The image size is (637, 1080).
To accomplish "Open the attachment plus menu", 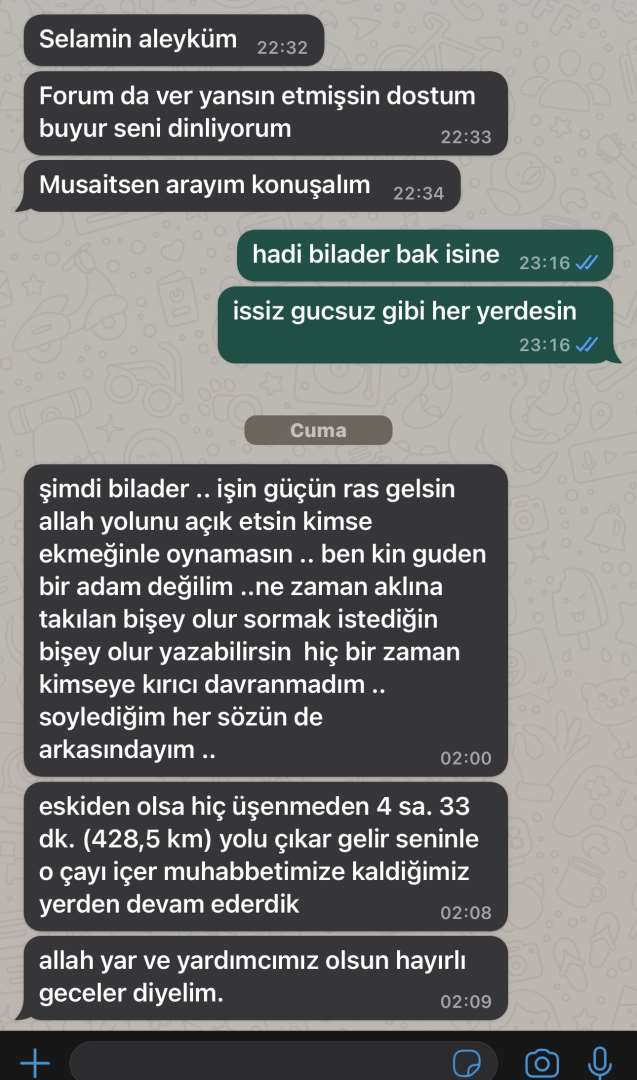I will (35, 1062).
